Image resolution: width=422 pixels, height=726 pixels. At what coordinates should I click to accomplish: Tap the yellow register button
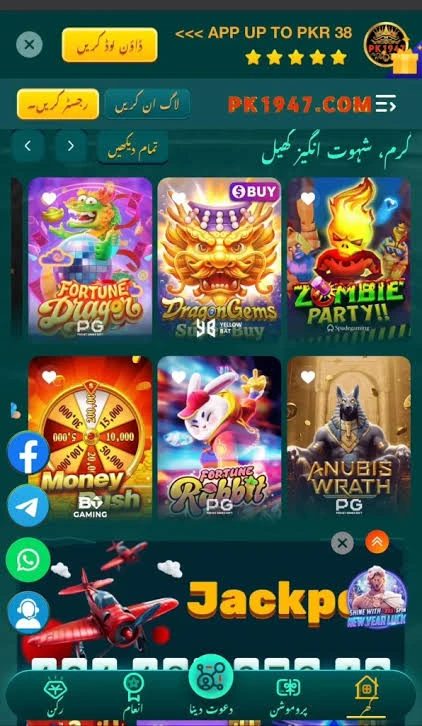(x=58, y=104)
